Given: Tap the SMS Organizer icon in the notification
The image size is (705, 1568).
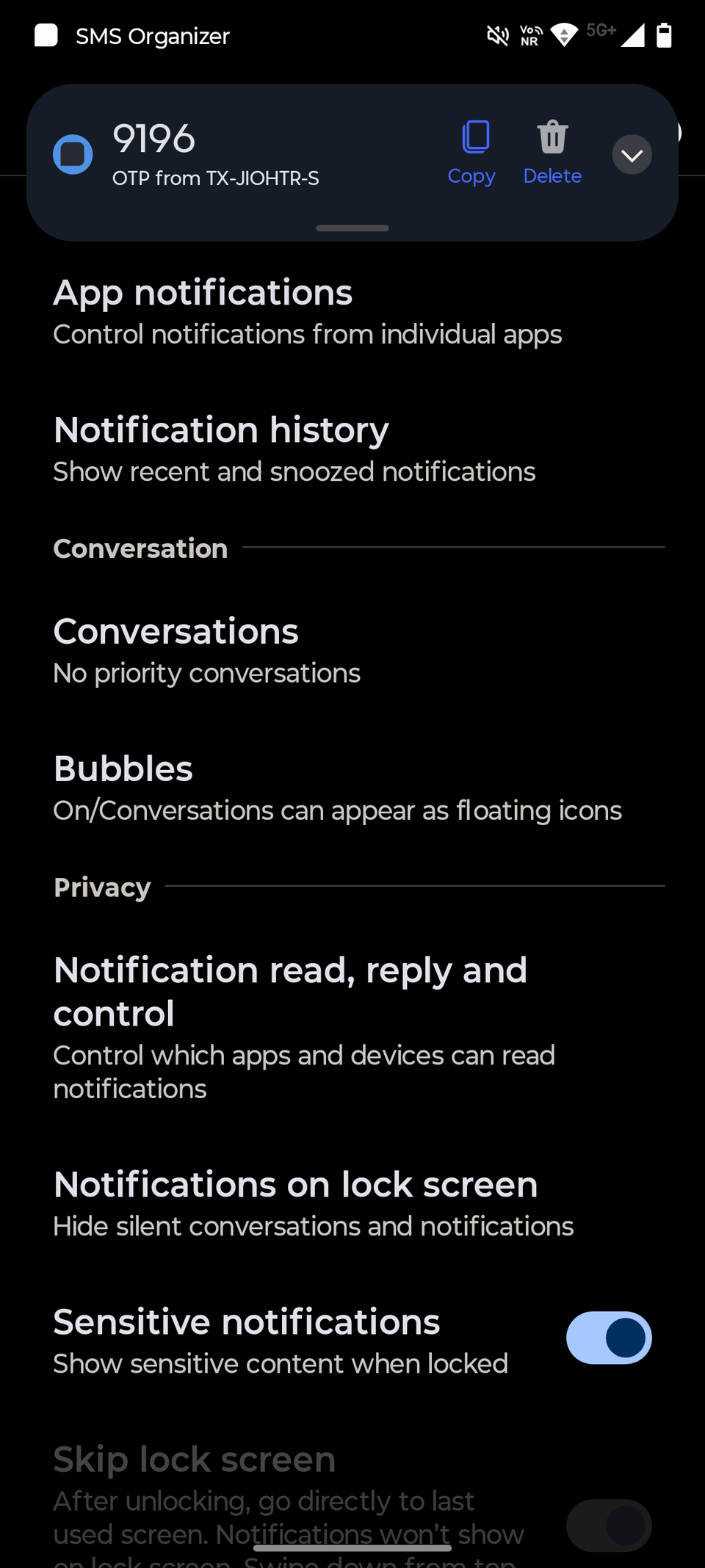Looking at the screenshot, I should (x=72, y=154).
